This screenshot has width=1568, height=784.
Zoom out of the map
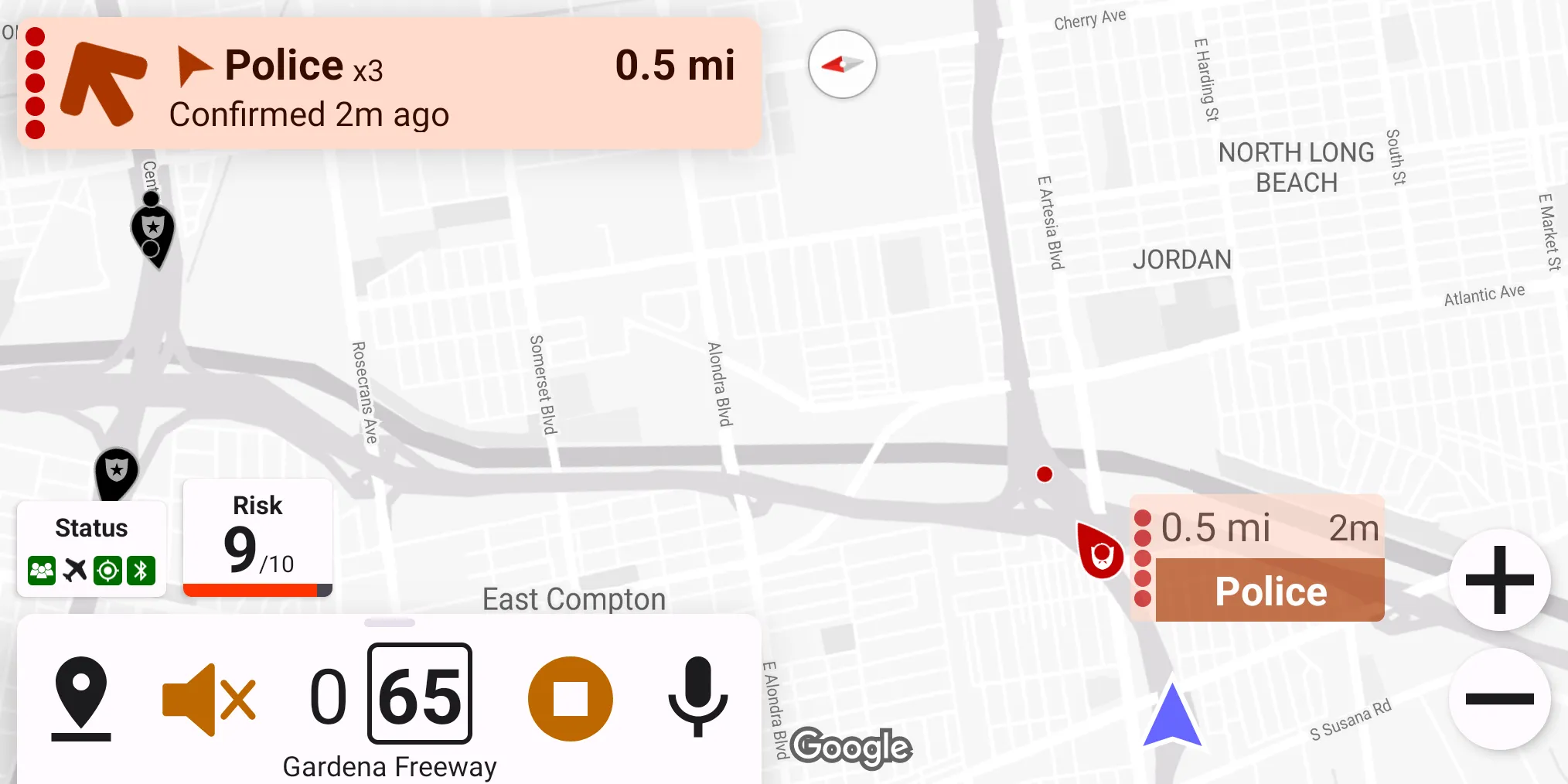coord(1499,699)
